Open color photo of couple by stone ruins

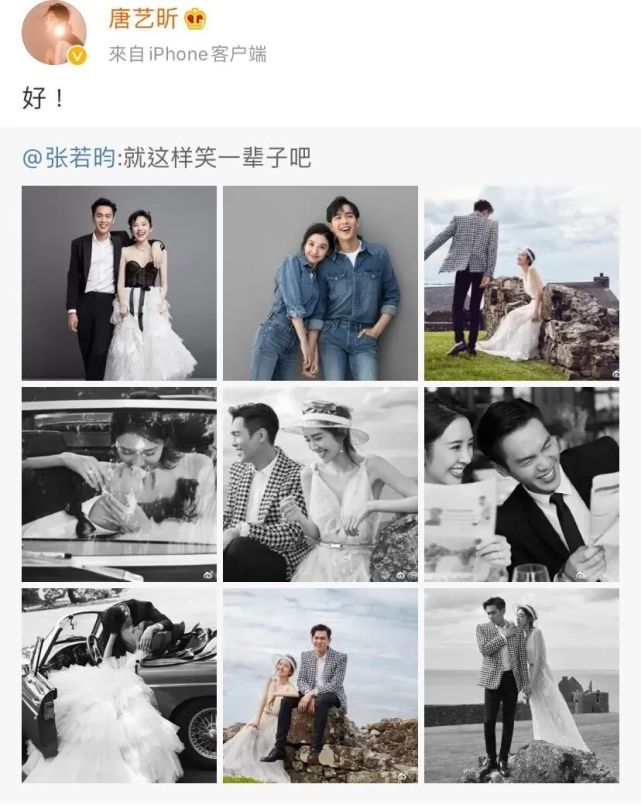[521, 282]
